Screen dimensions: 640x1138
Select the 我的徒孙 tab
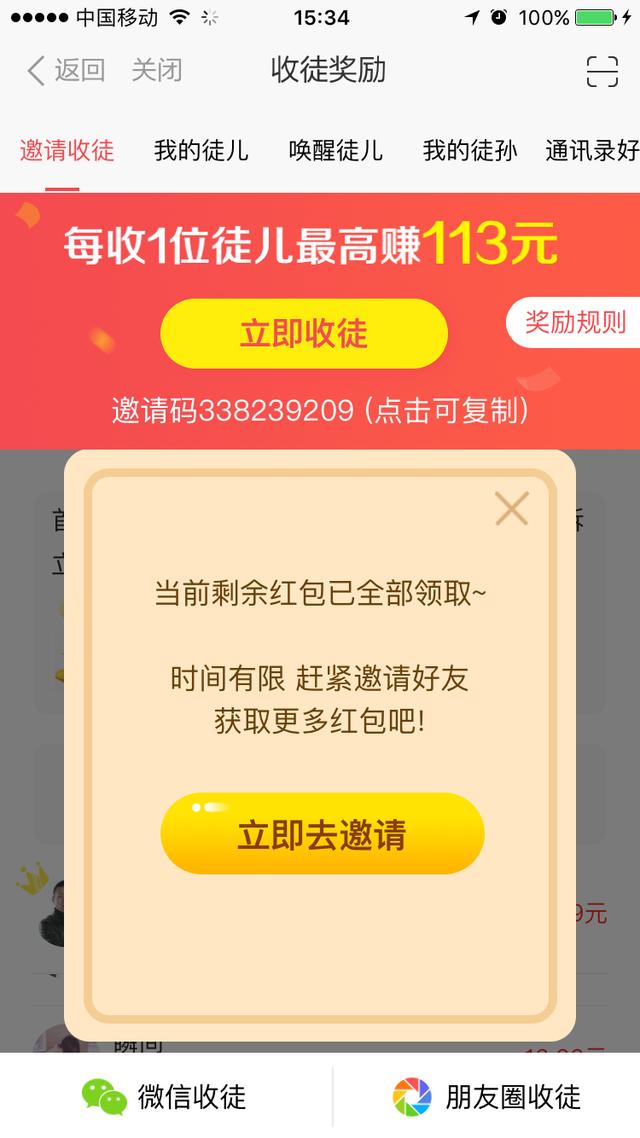470,151
